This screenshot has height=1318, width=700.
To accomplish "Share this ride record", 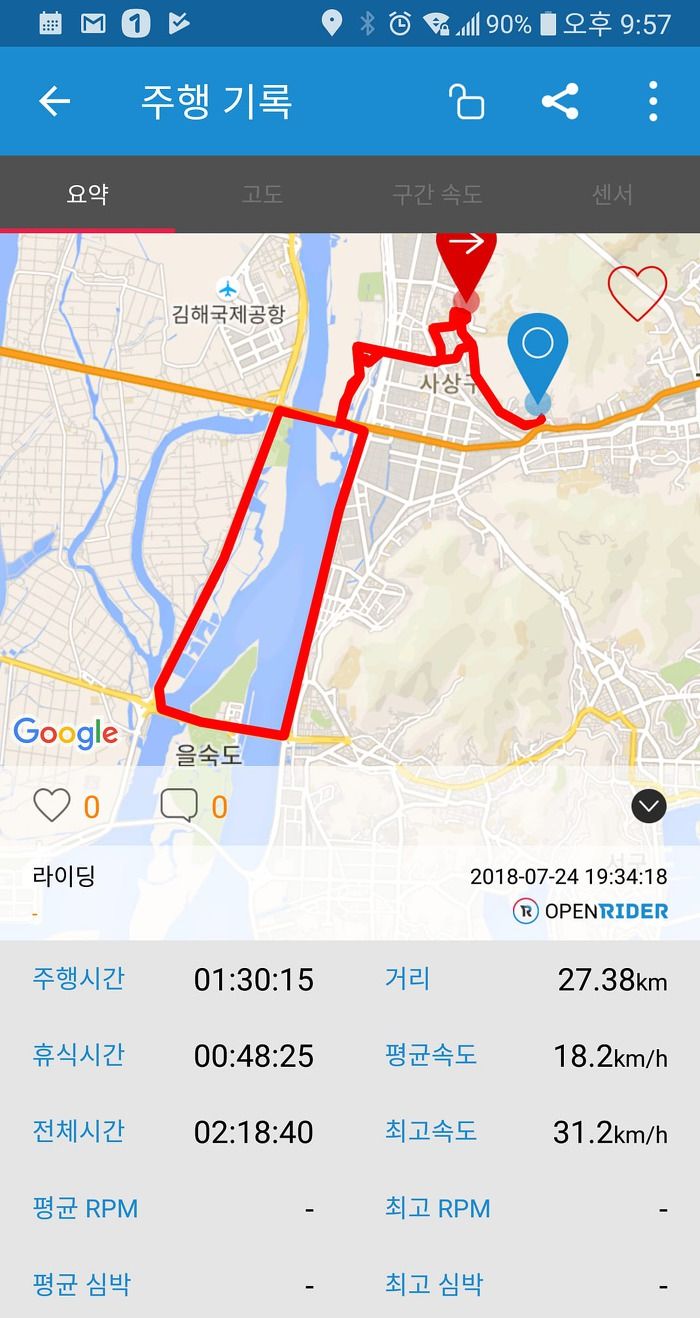I will 560,101.
